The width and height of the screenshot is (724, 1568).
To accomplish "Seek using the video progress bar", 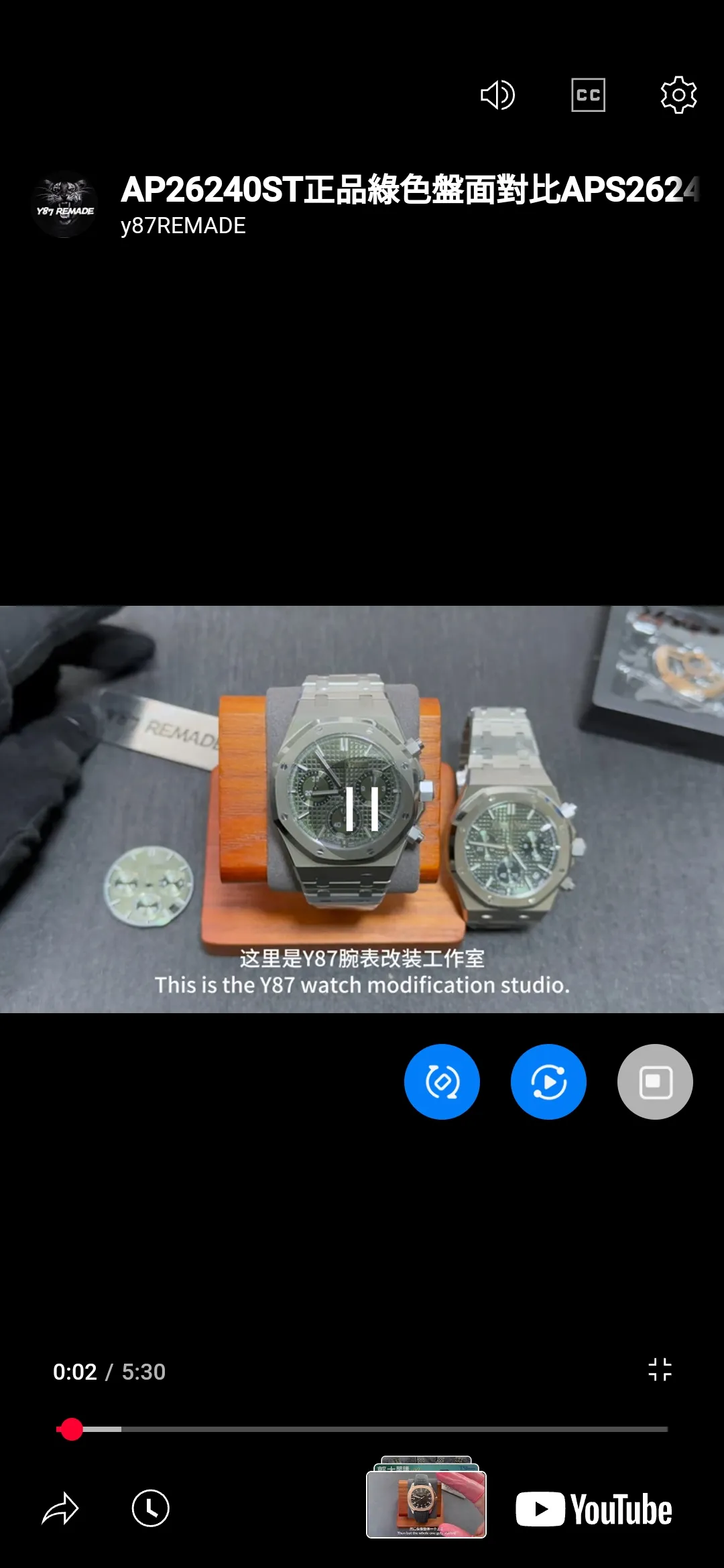I will pos(362,1429).
